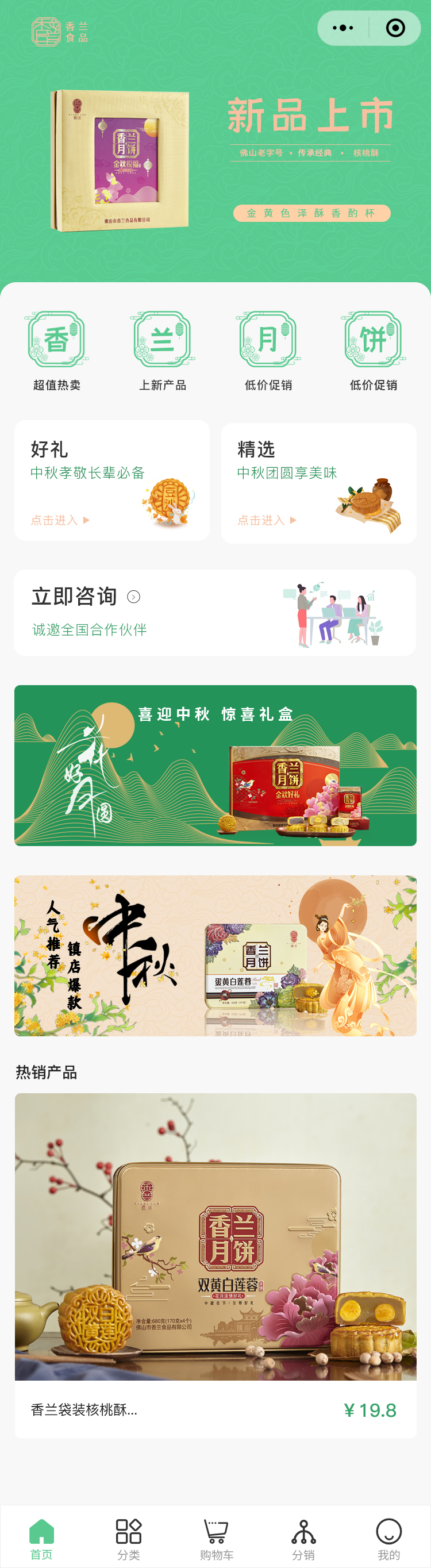Viewport: 431px width, 1568px height.
Task: Enter the 精选 中秋团圆享美味 card
Action: [x=318, y=483]
